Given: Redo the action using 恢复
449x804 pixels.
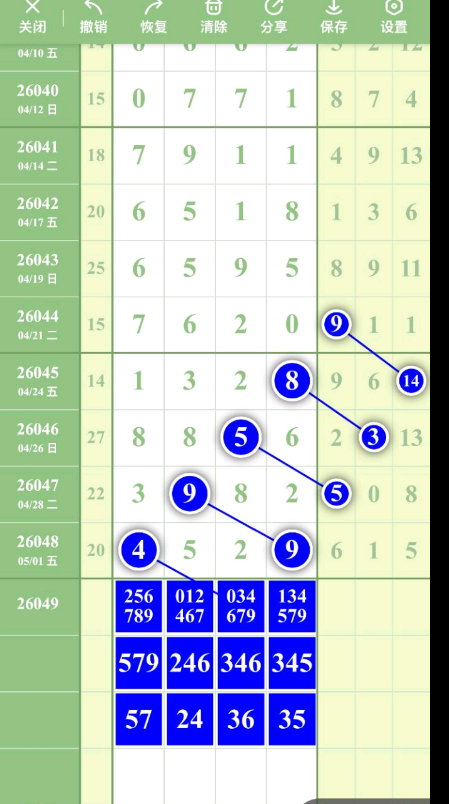Looking at the screenshot, I should tap(153, 17).
